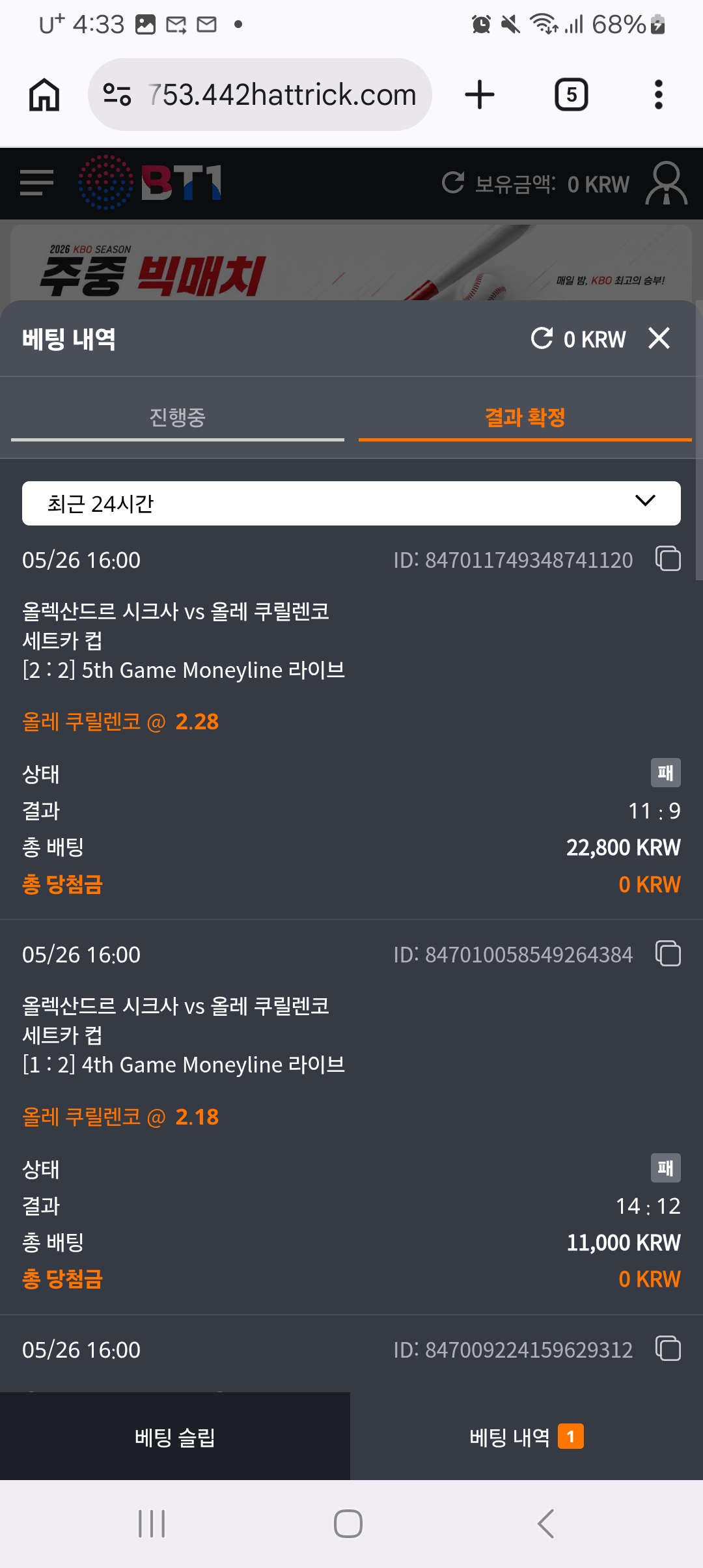Go back with the system back button

545,1524
